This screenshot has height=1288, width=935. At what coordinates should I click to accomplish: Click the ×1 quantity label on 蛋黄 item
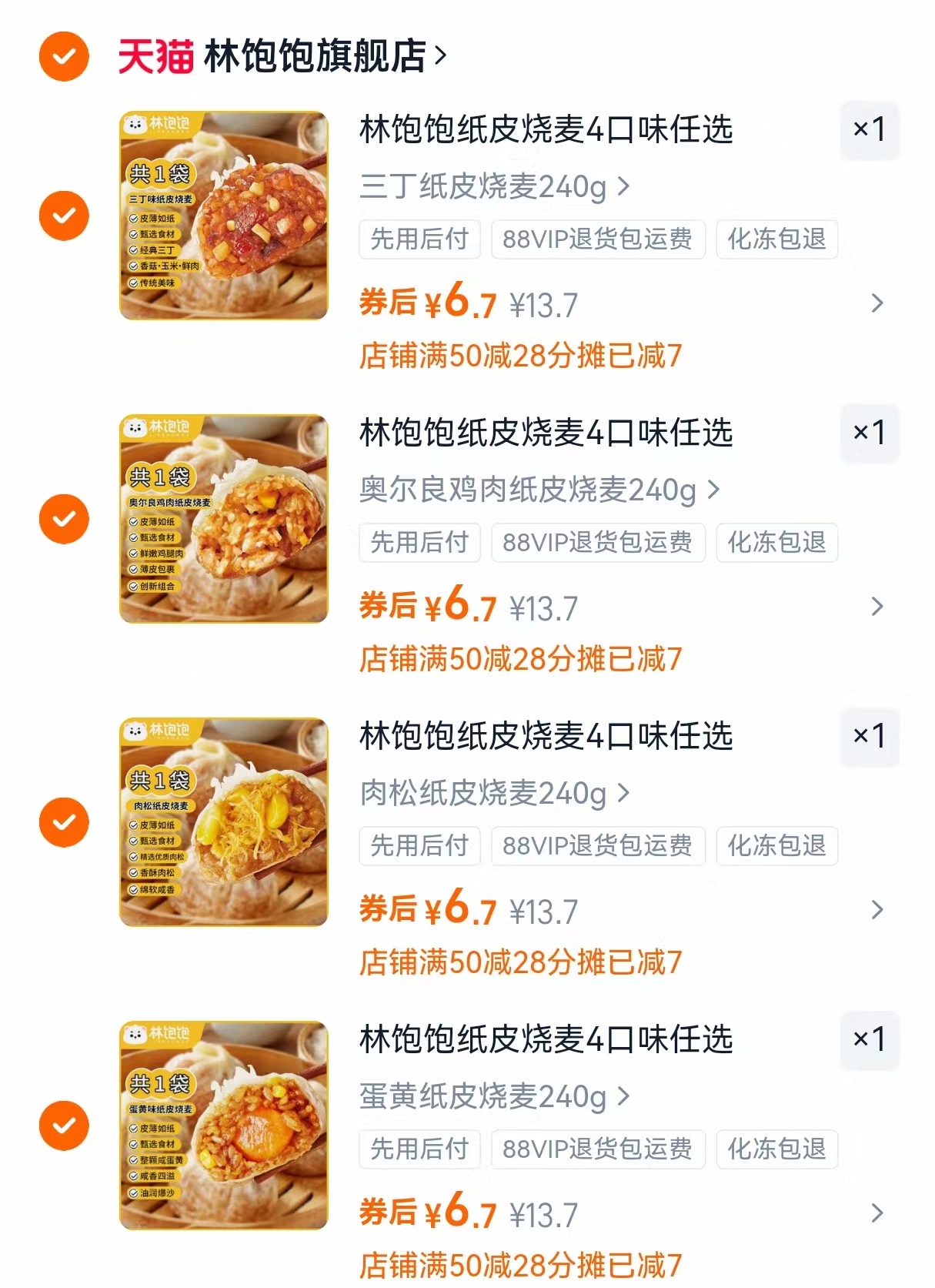point(871,1040)
